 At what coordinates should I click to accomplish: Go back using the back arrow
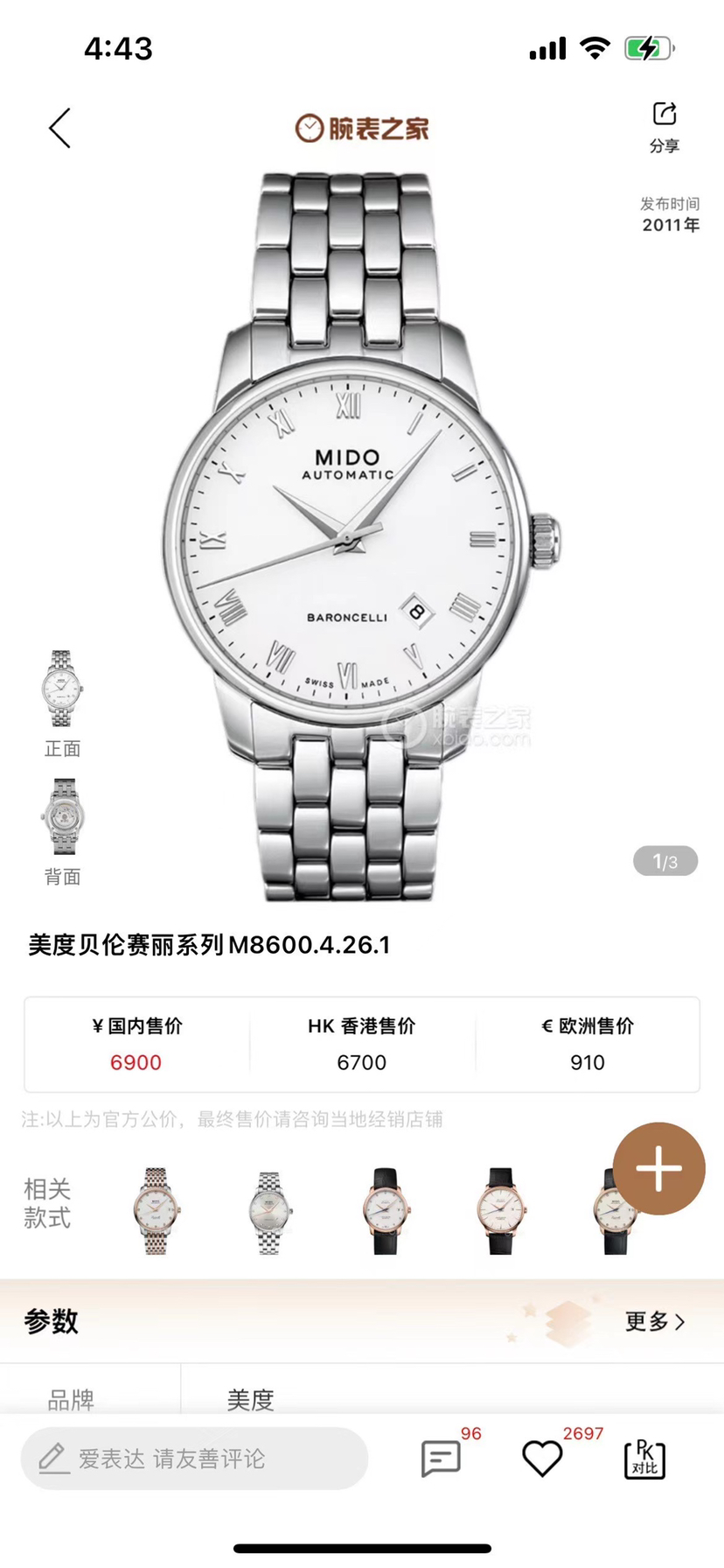pos(59,129)
